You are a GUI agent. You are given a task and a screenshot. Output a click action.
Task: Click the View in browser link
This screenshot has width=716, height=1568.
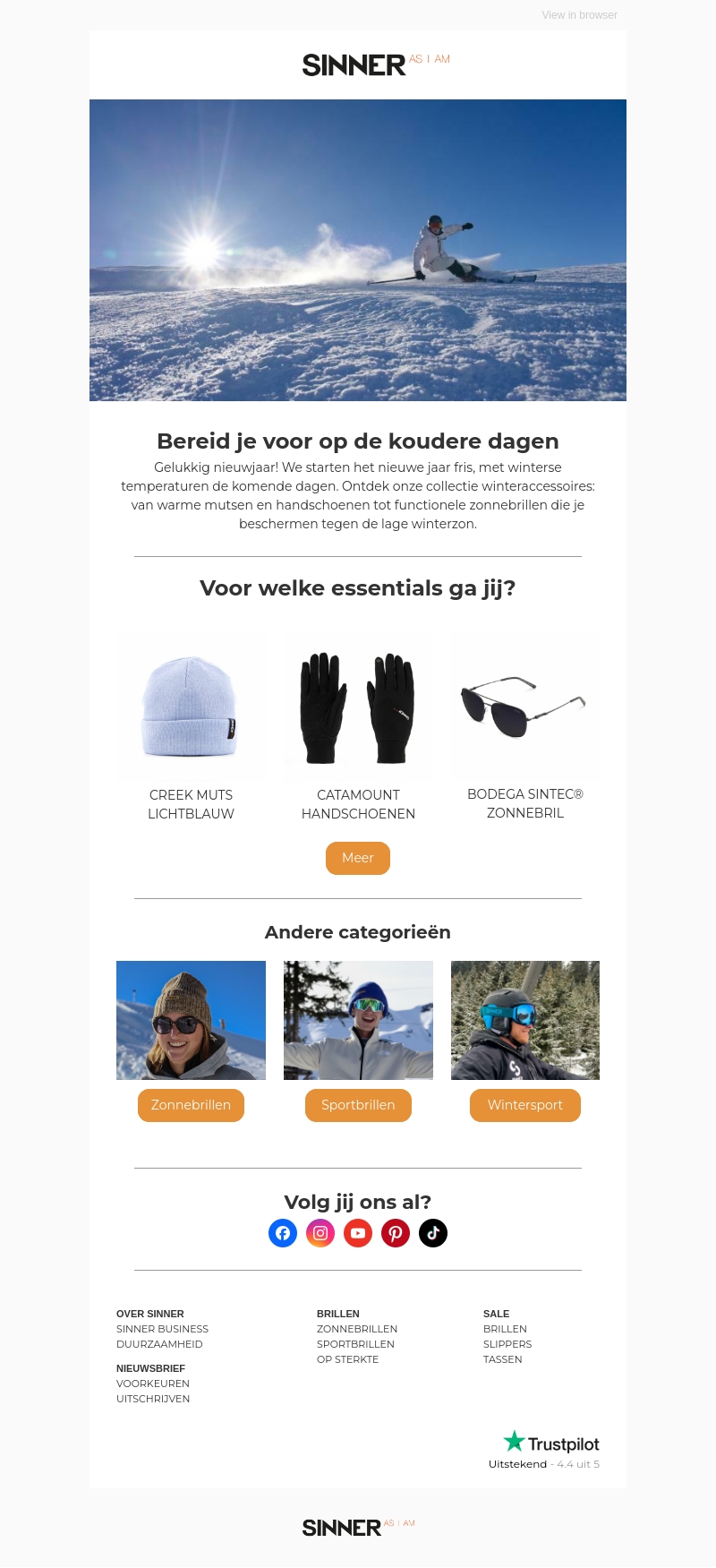tap(579, 15)
